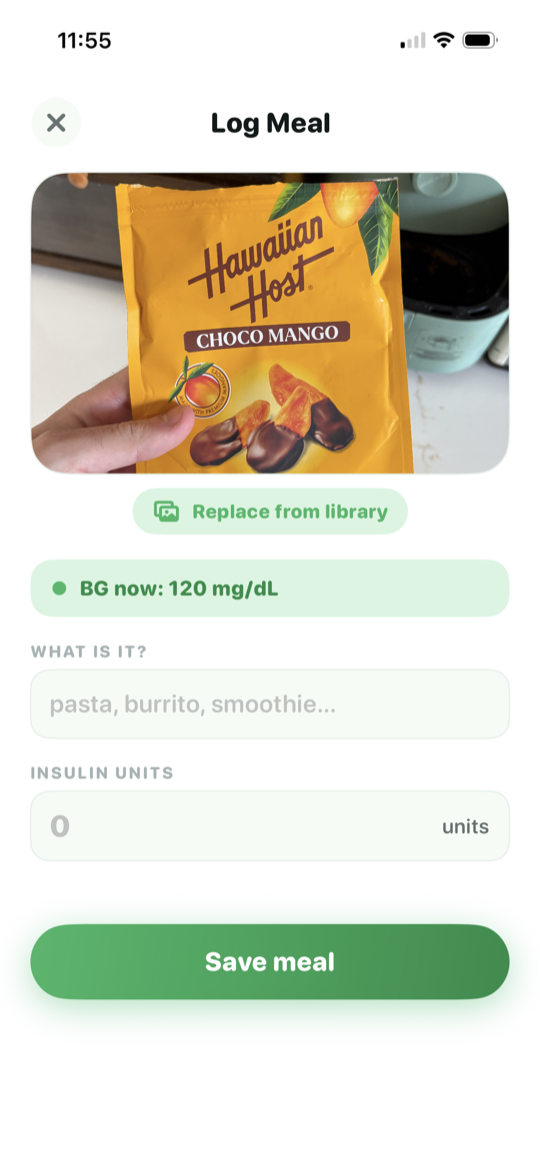This screenshot has width=540, height=1170.
Task: Save the meal entry
Action: point(270,962)
